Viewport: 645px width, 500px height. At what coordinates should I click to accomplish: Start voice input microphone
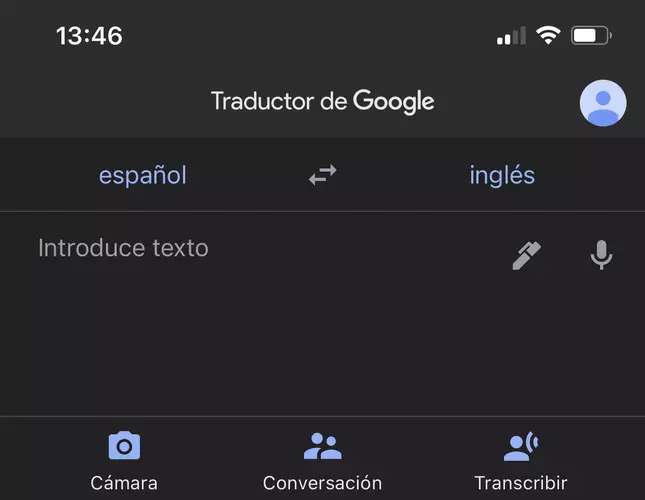click(x=601, y=256)
